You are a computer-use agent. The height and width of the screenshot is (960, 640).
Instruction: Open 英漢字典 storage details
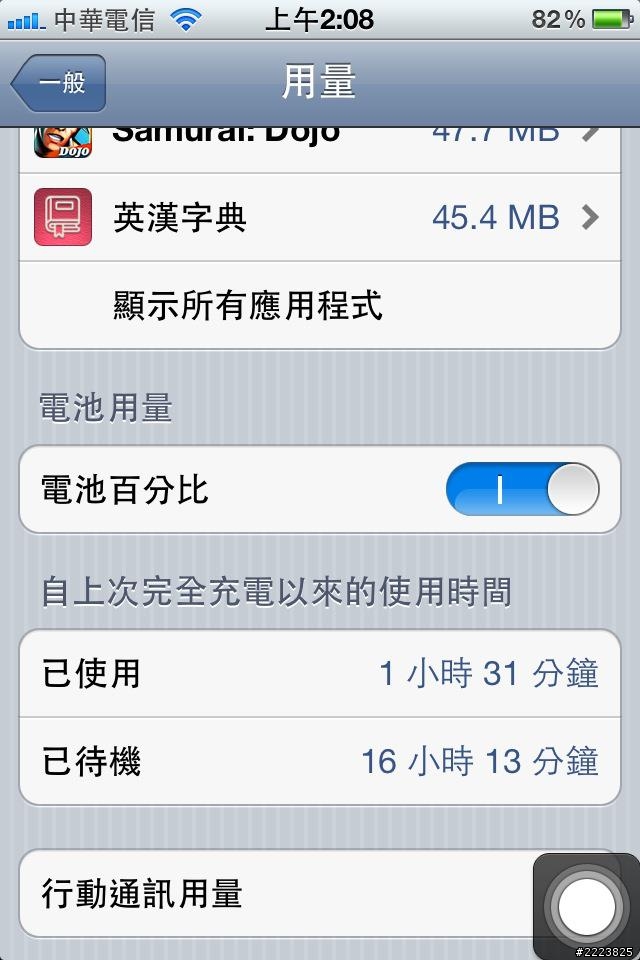point(320,217)
